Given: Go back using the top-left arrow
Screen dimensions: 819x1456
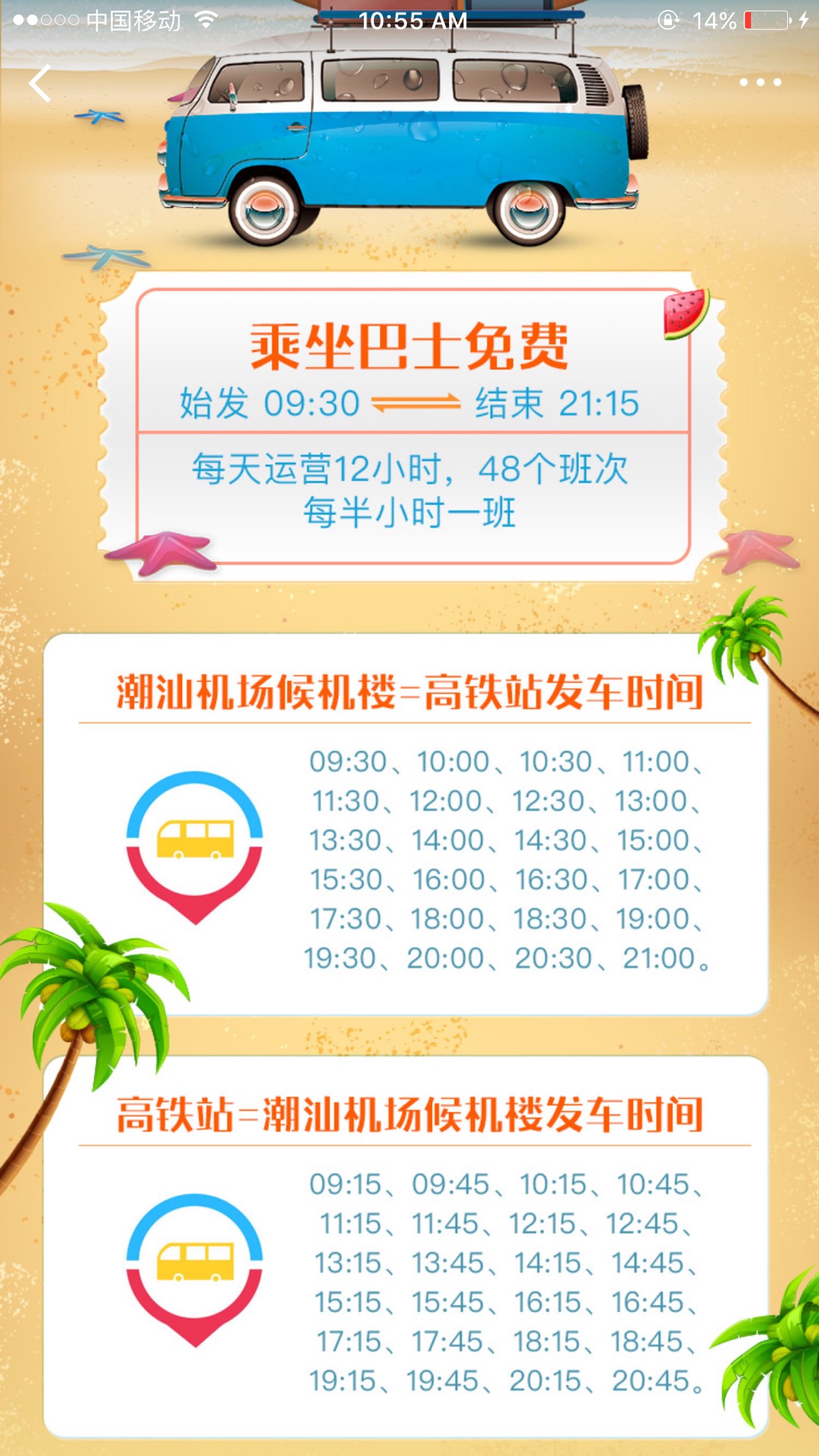Looking at the screenshot, I should [x=40, y=83].
